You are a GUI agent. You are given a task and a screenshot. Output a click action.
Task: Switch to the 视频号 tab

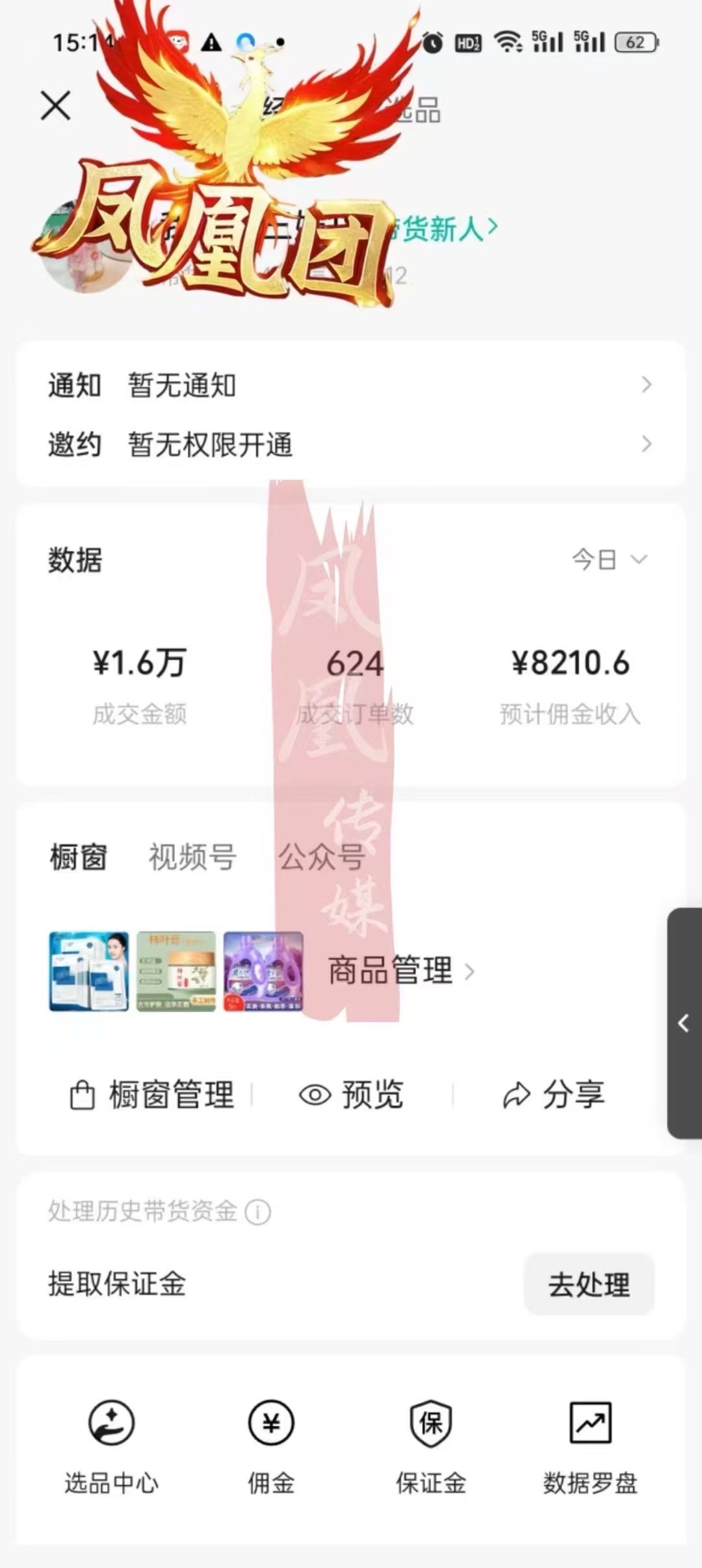pos(192,857)
